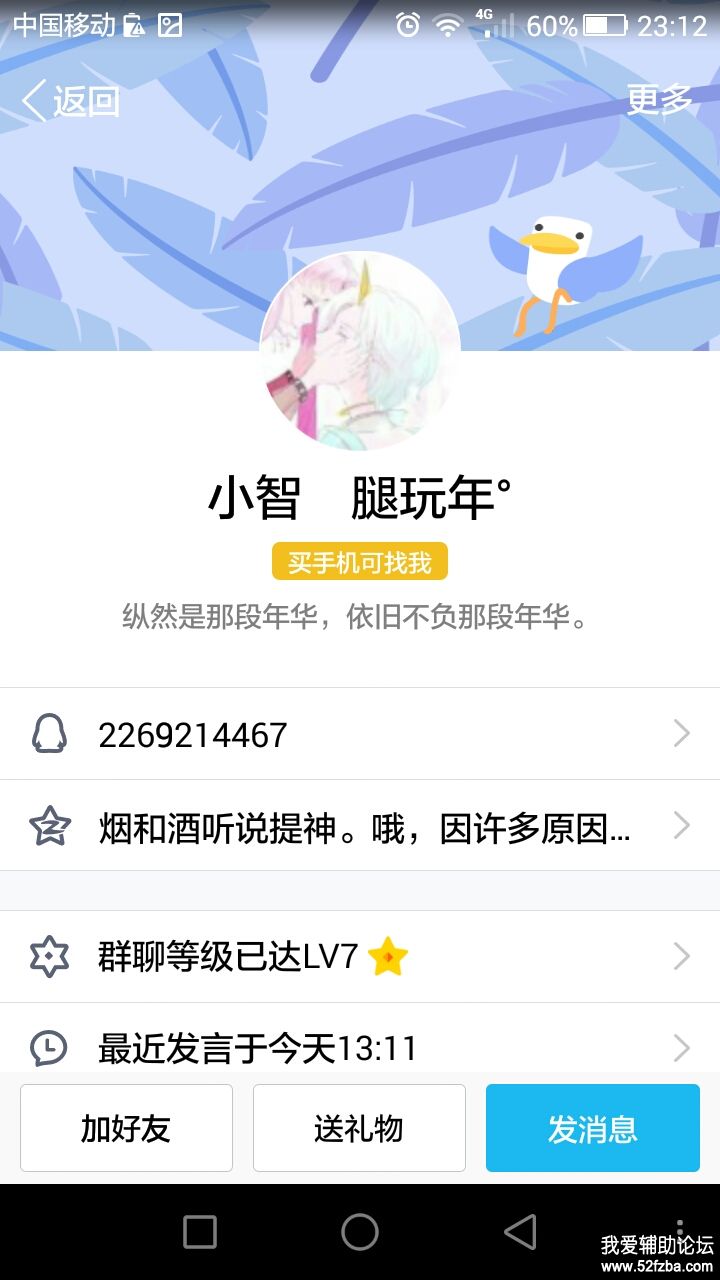The width and height of the screenshot is (720, 1280).
Task: View the profile avatar picture
Action: [x=360, y=350]
